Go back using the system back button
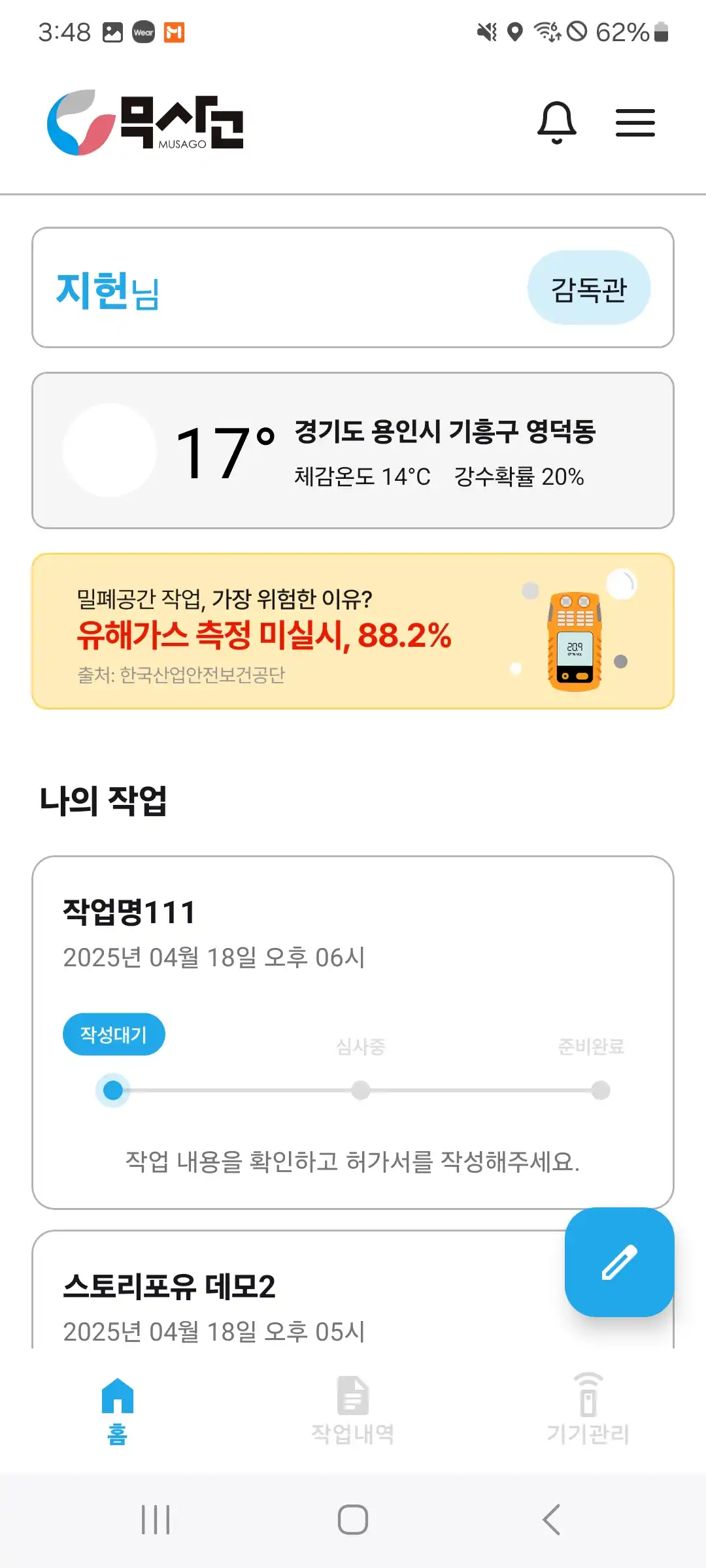Viewport: 706px width, 1568px height. pos(552,1520)
